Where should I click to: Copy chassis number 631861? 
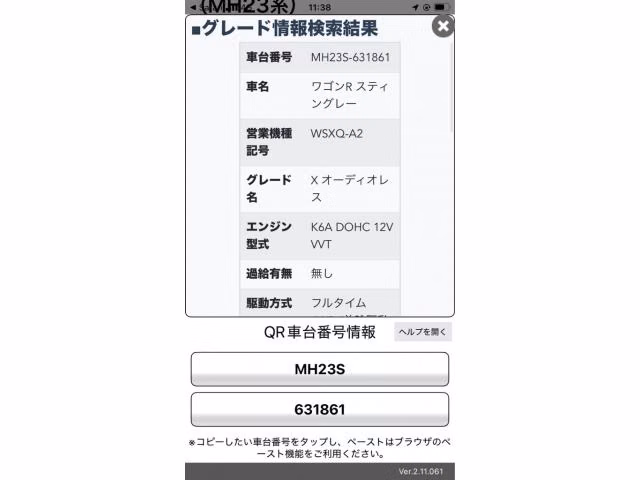coord(320,409)
